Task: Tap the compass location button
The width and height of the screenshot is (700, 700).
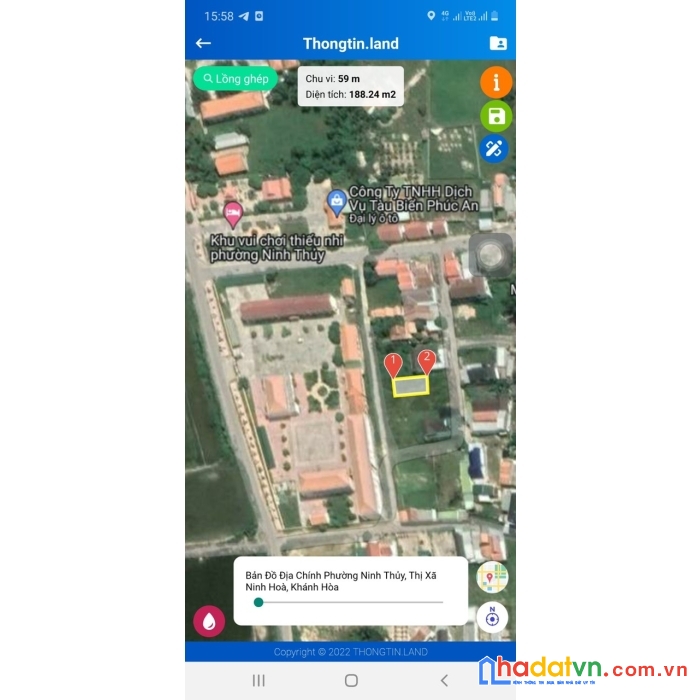Action: (491, 618)
